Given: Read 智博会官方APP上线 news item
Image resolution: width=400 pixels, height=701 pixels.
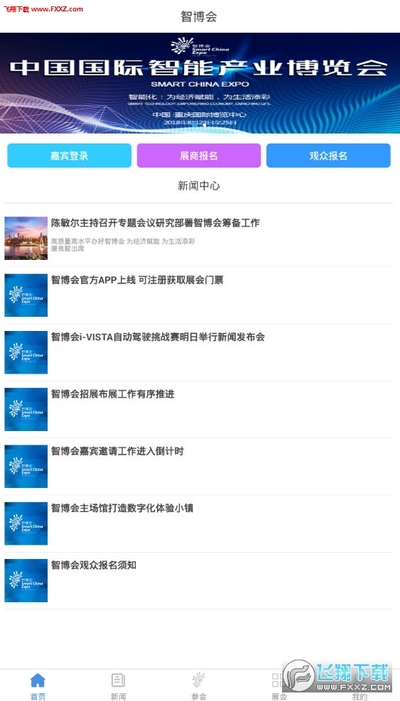Looking at the screenshot, I should pos(199,295).
